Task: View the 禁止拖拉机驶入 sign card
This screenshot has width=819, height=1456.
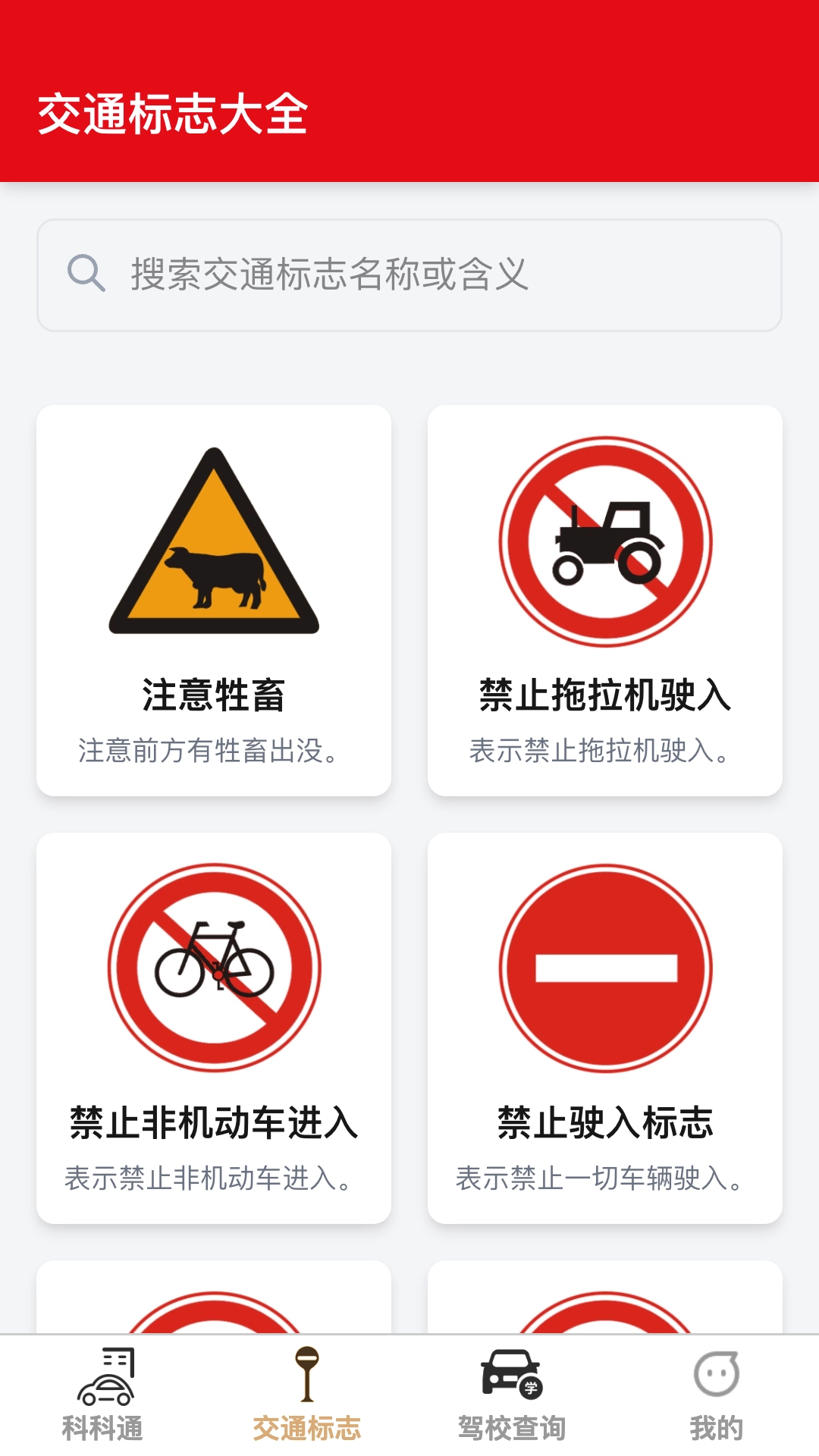Action: pos(604,600)
